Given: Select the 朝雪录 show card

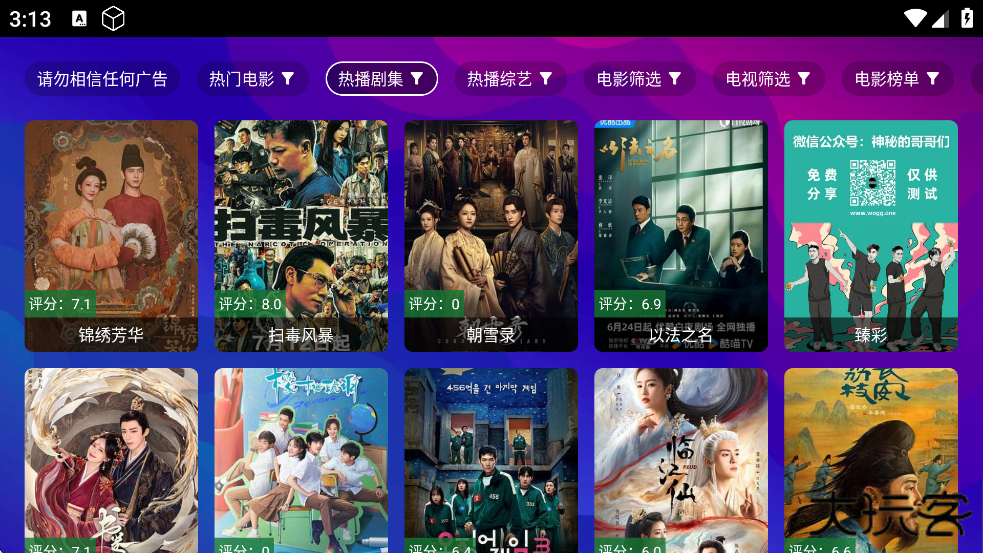Looking at the screenshot, I should (x=491, y=236).
